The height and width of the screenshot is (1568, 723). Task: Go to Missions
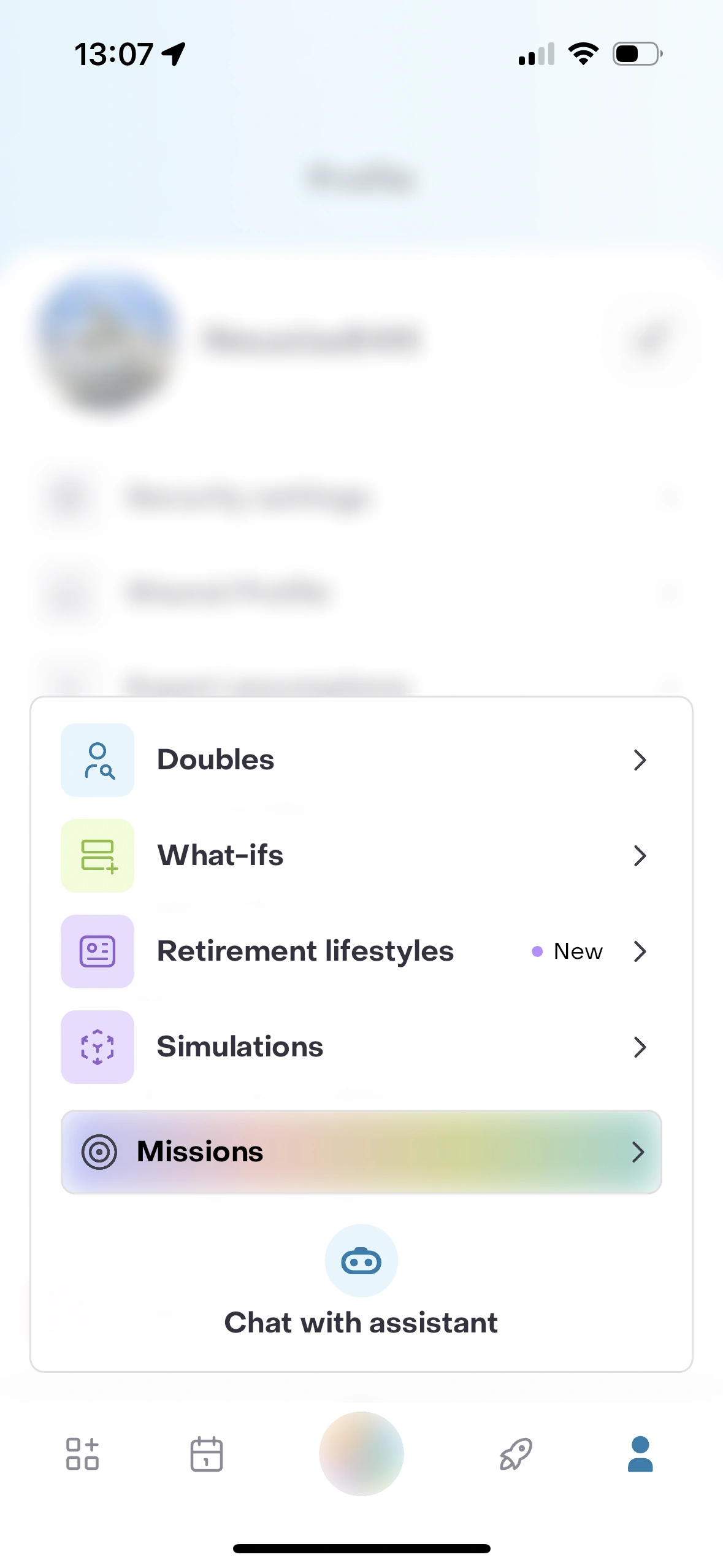361,1151
